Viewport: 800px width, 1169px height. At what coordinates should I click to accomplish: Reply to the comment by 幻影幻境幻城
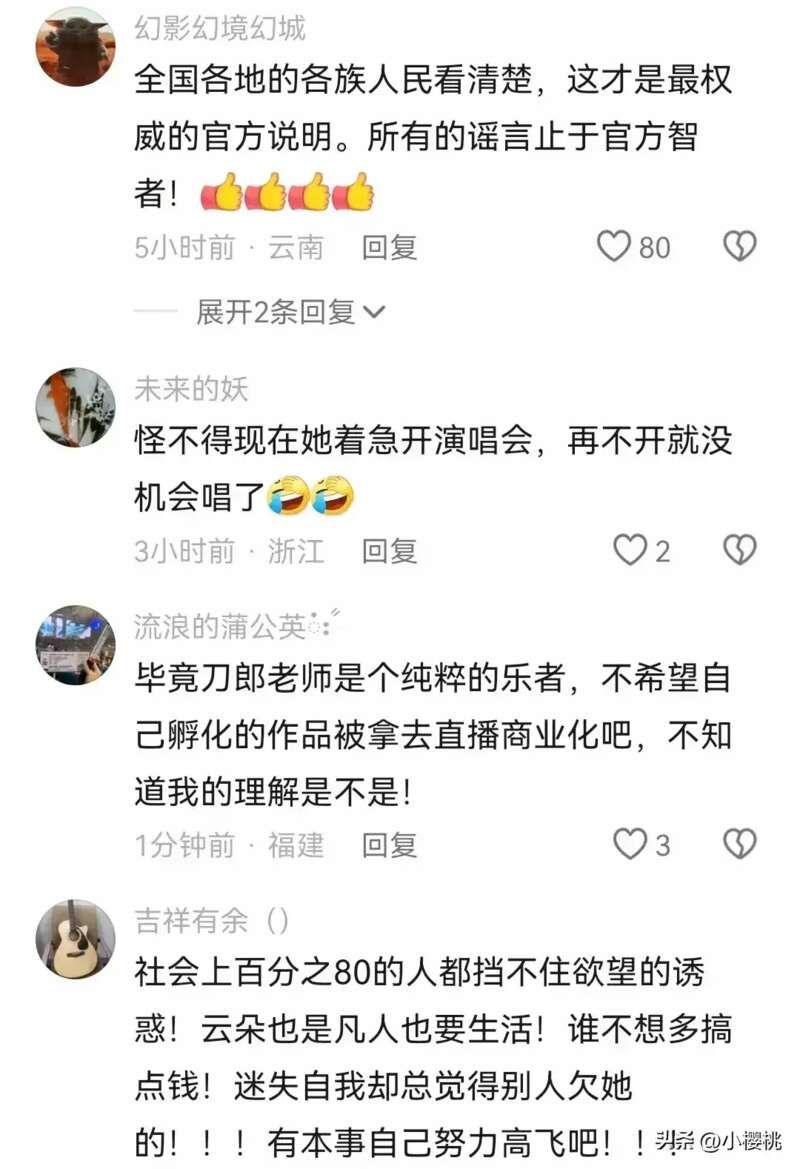click(x=389, y=247)
